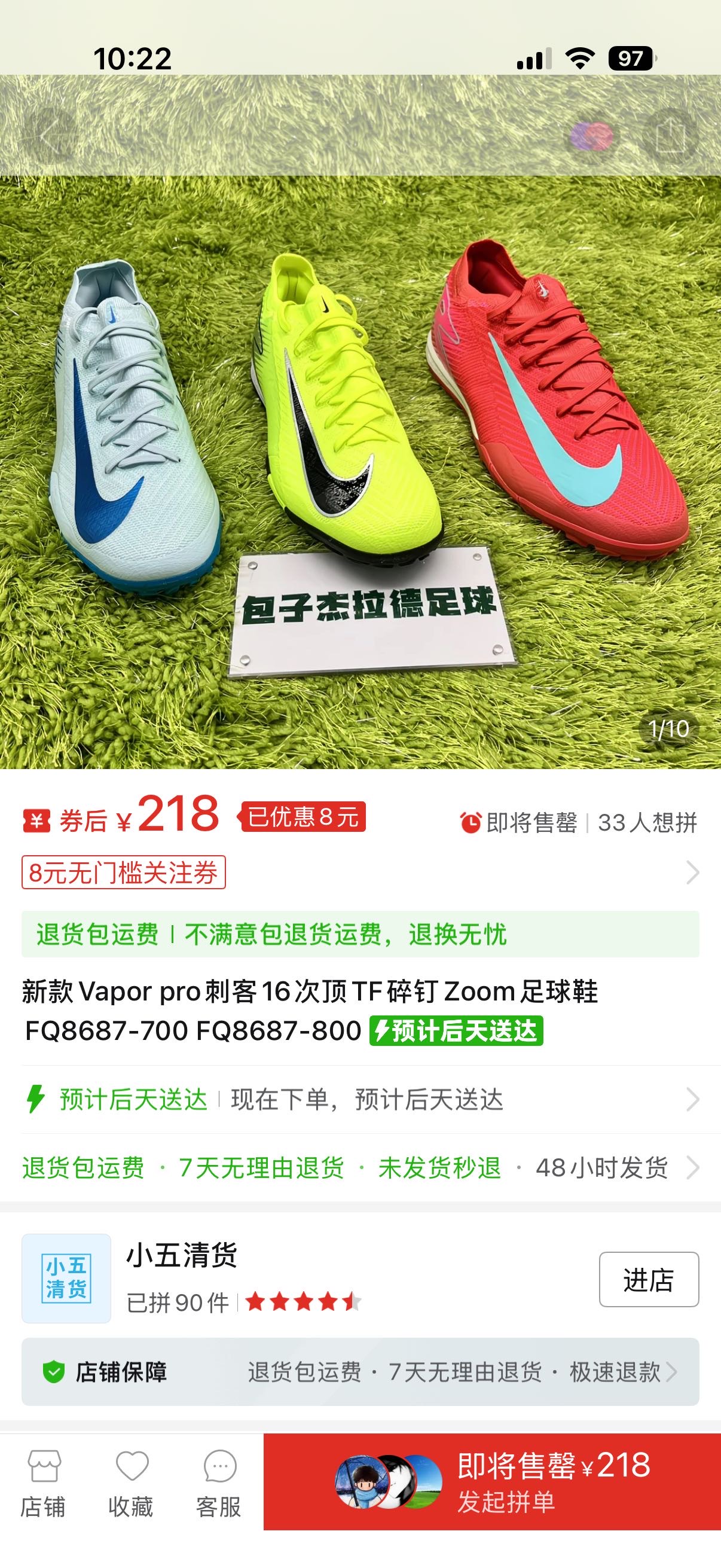Contact 客服 customer service
The image size is (721, 1568).
[218, 1484]
